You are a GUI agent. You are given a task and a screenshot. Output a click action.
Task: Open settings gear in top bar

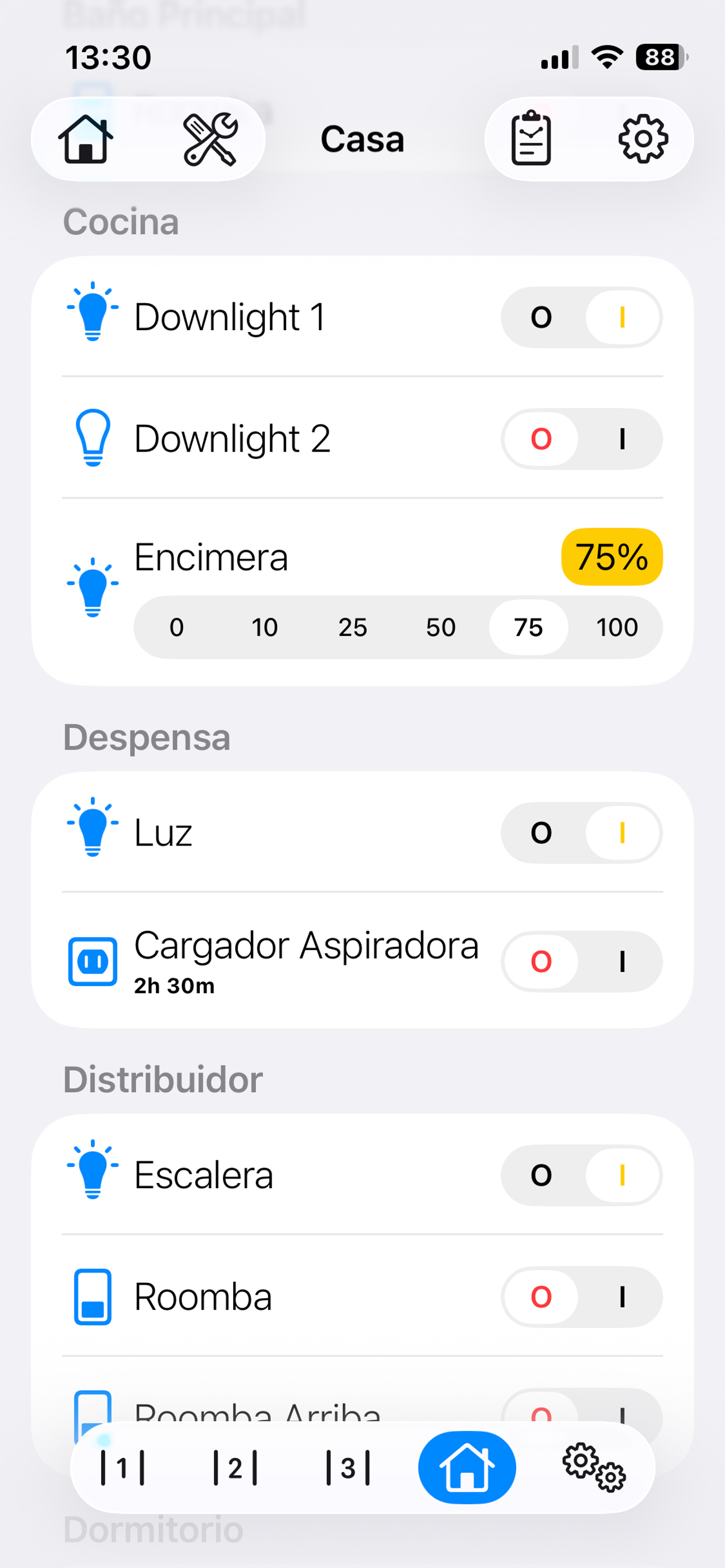click(x=644, y=139)
